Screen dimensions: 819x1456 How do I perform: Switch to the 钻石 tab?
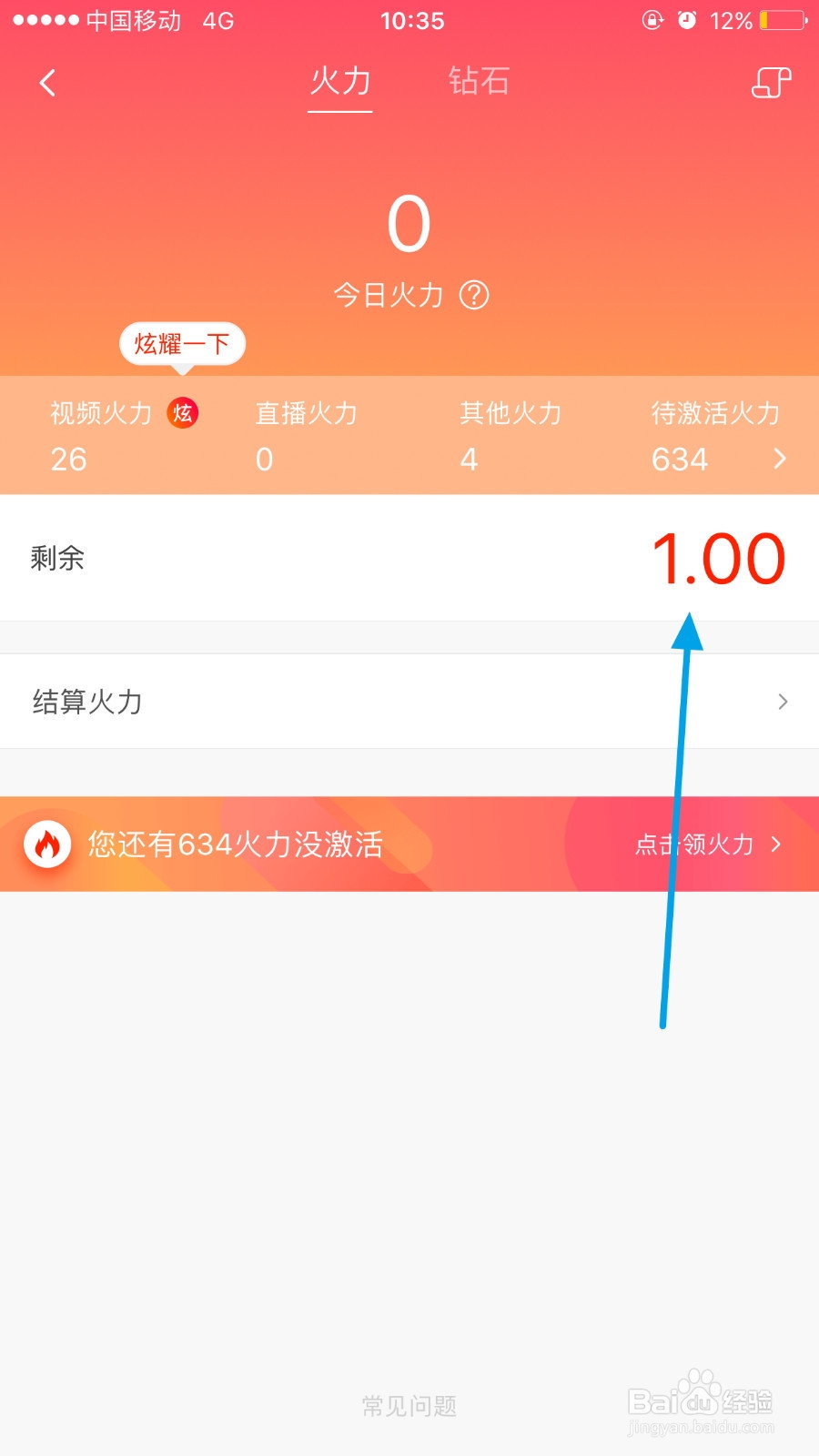[x=479, y=81]
